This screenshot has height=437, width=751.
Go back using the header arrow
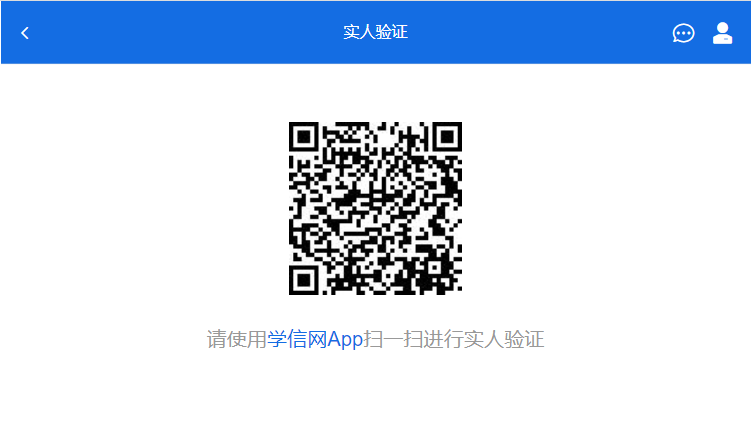coord(25,33)
